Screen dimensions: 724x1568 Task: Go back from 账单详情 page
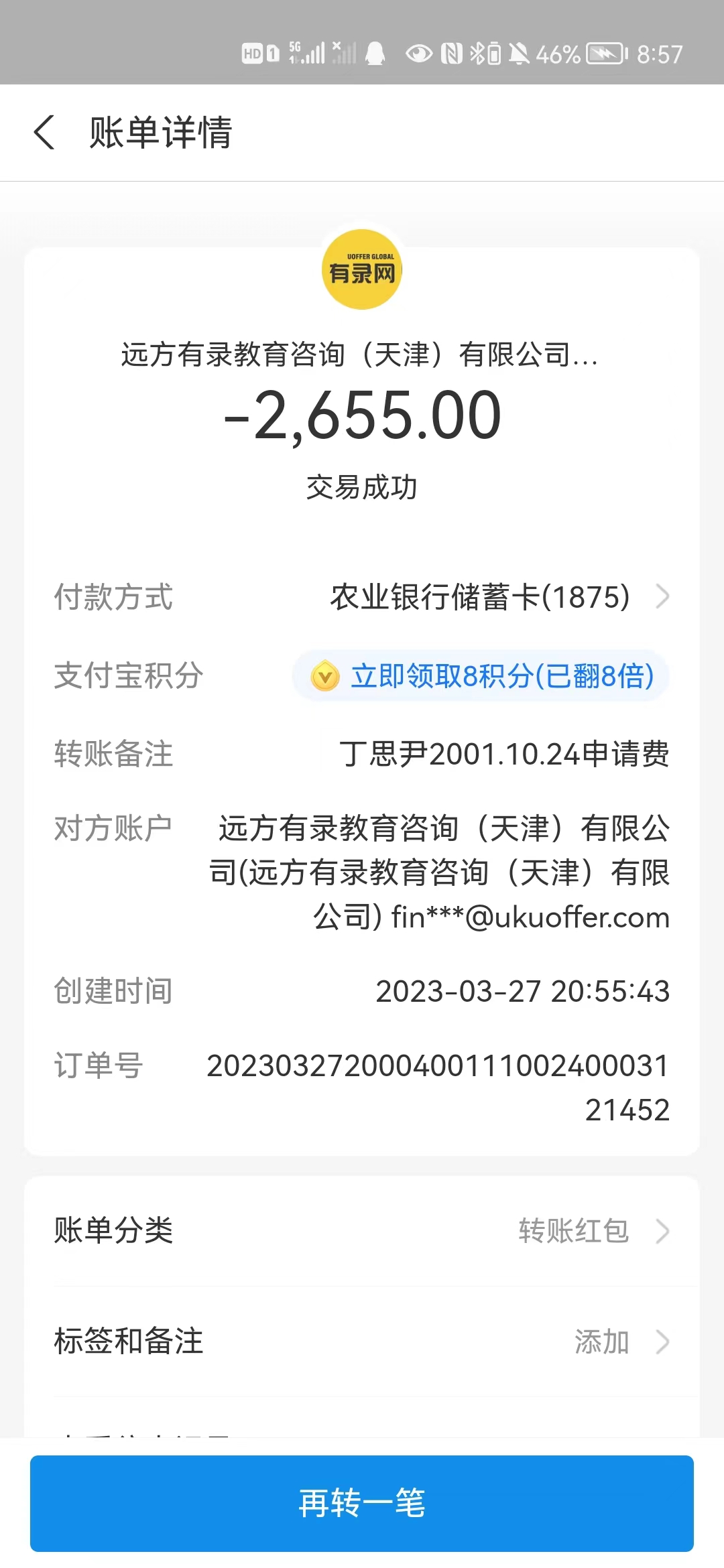pyautogui.click(x=44, y=132)
